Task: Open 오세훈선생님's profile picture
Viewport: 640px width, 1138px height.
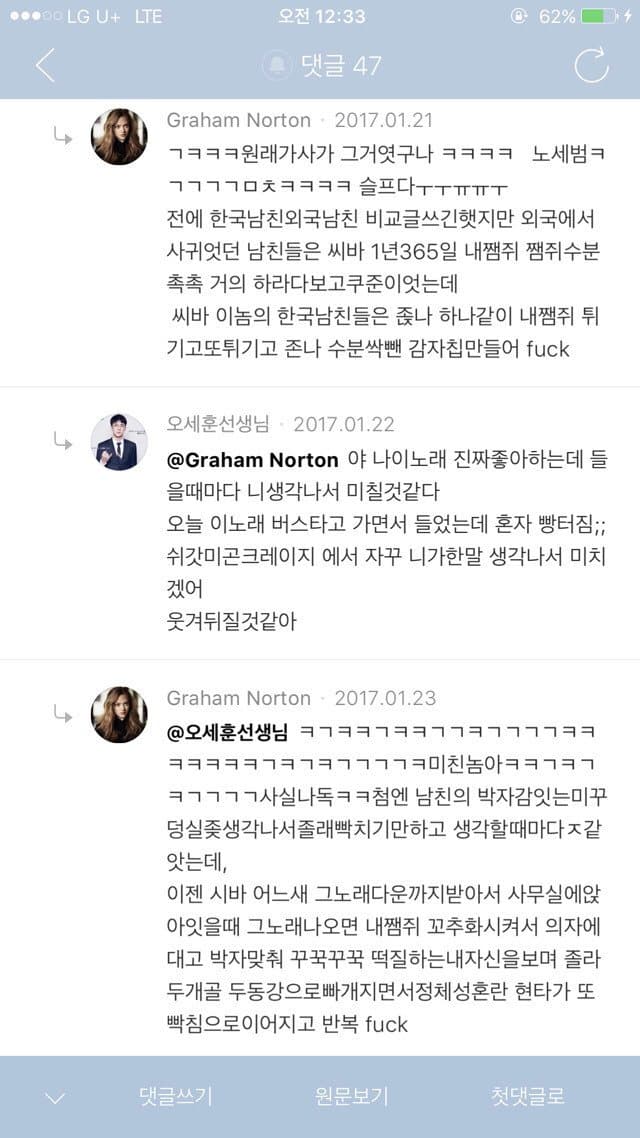Action: point(119,442)
